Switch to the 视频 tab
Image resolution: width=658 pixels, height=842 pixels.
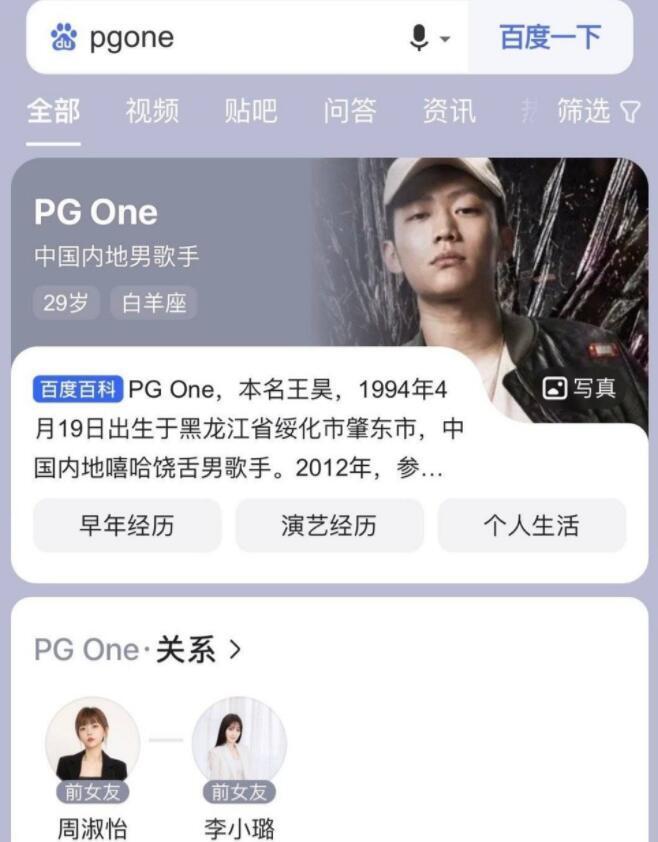[x=152, y=111]
